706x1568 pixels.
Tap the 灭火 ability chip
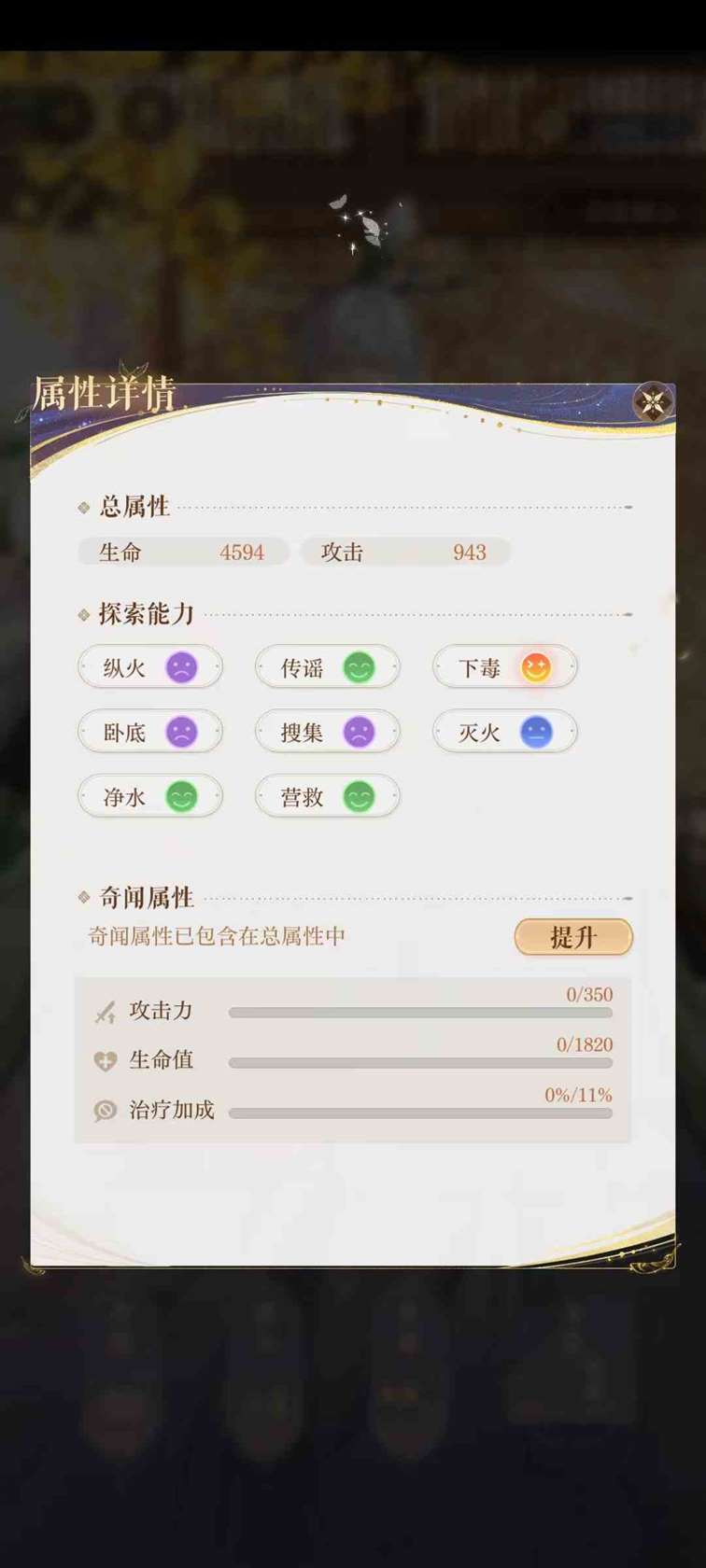pyautogui.click(x=505, y=732)
